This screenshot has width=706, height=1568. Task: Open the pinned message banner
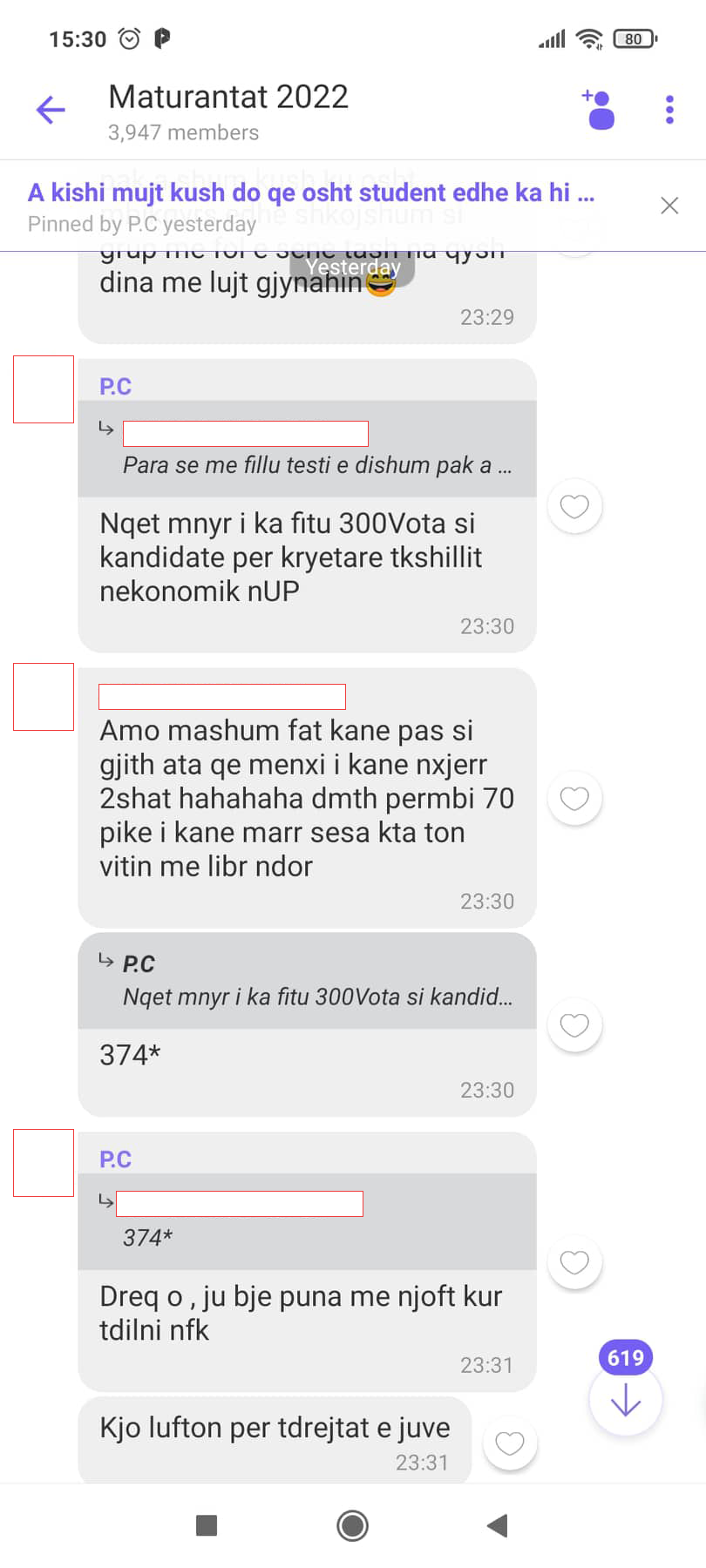click(x=311, y=206)
